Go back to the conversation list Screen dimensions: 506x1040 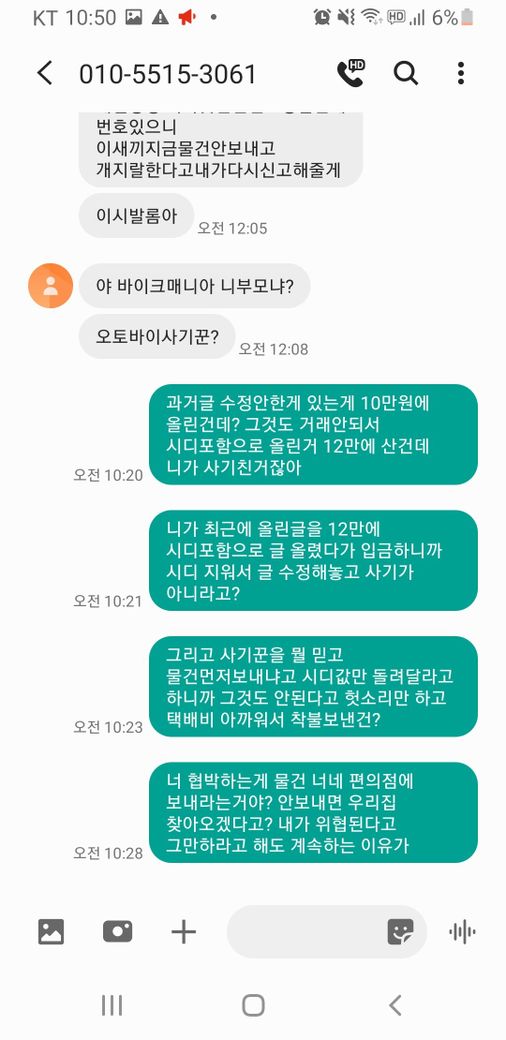44,73
